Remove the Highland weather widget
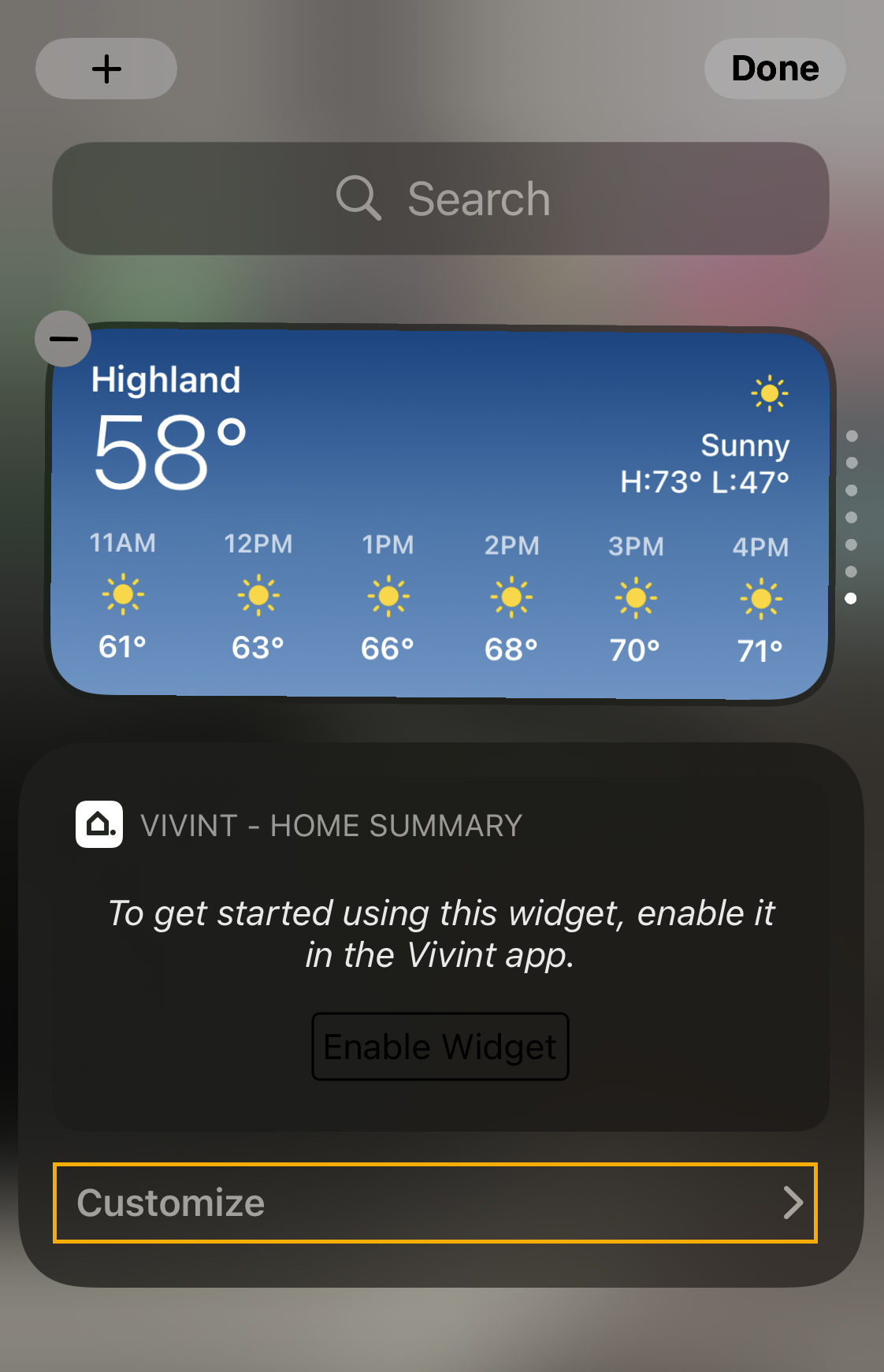 click(63, 338)
